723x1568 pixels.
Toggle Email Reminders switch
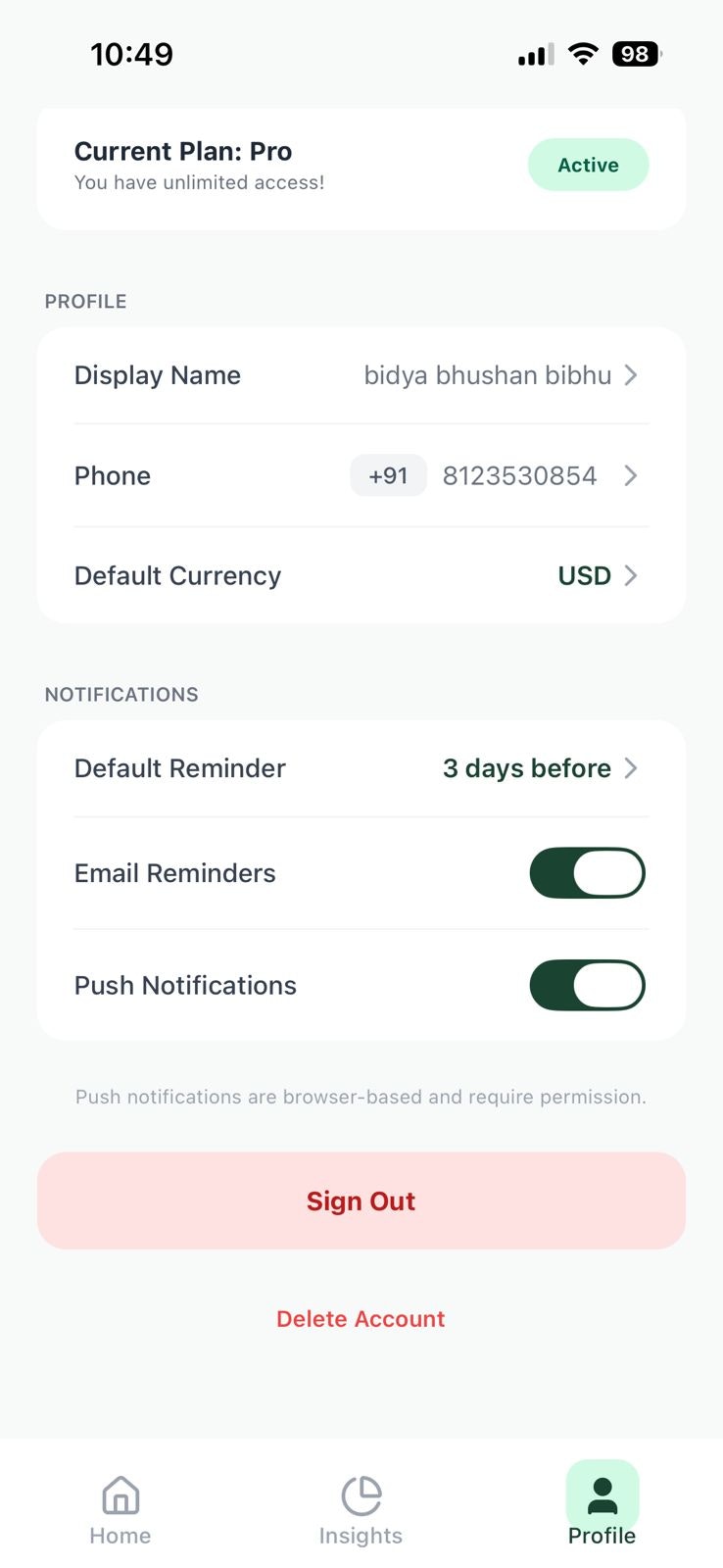point(588,873)
